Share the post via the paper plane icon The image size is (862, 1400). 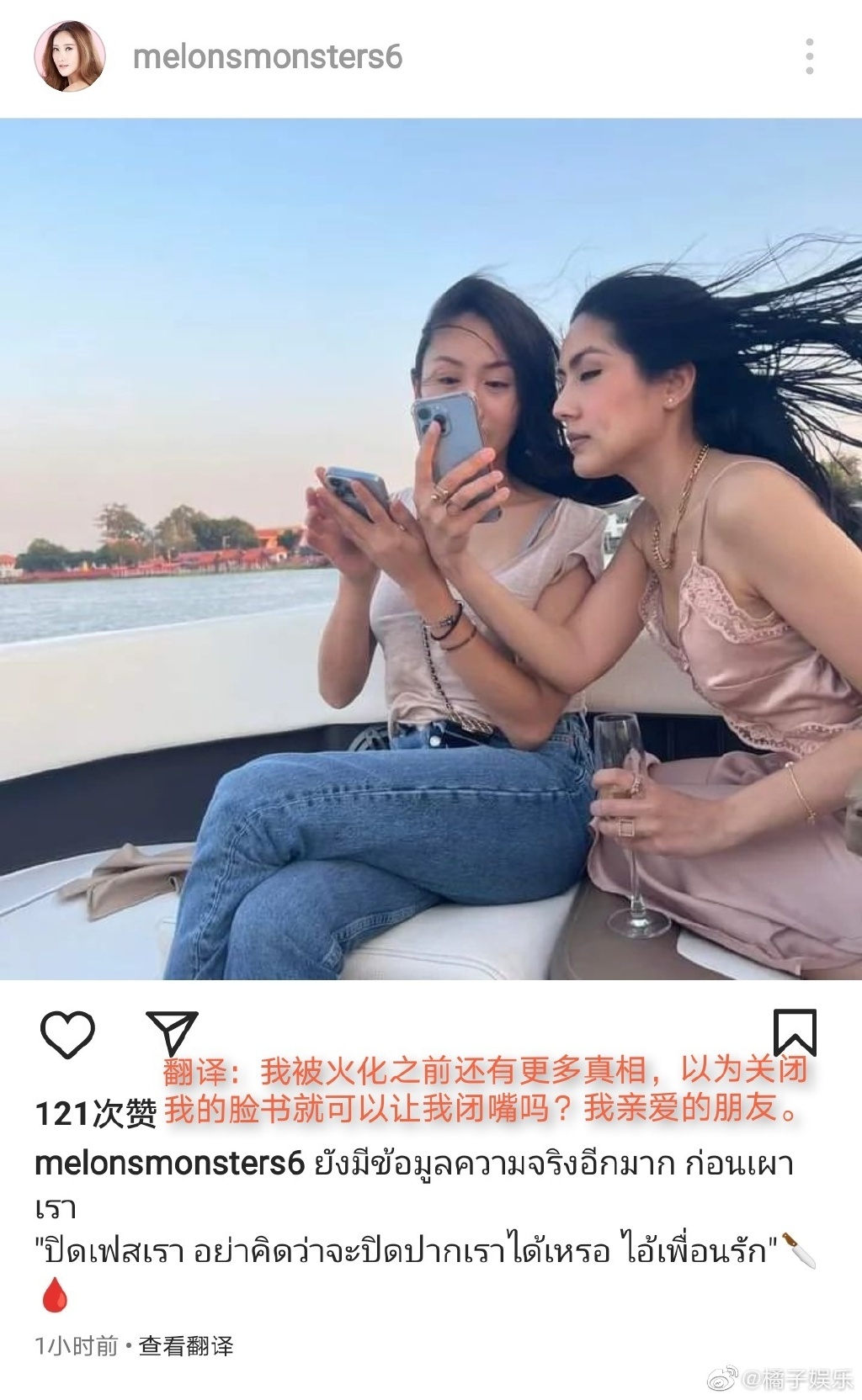pyautogui.click(x=172, y=1032)
